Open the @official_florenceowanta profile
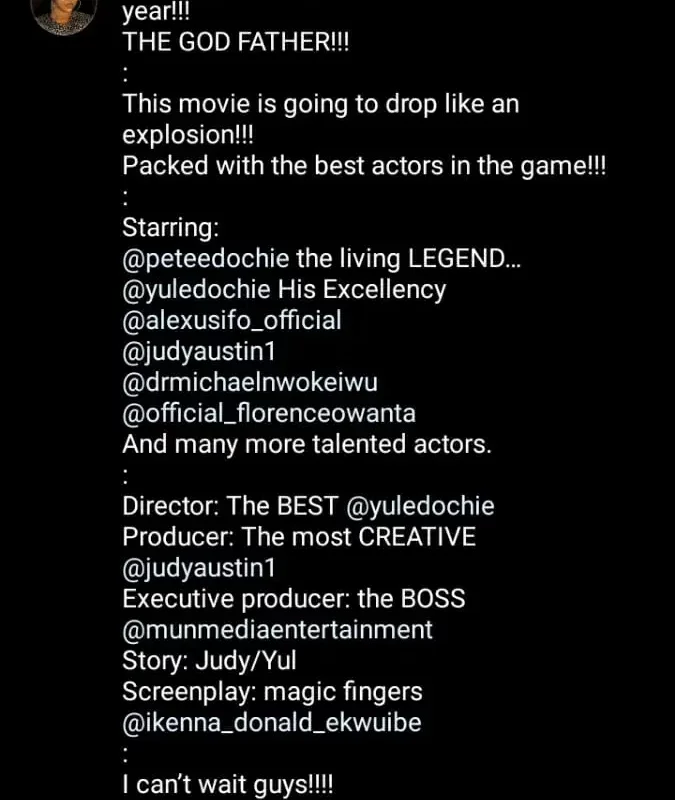 pos(268,413)
